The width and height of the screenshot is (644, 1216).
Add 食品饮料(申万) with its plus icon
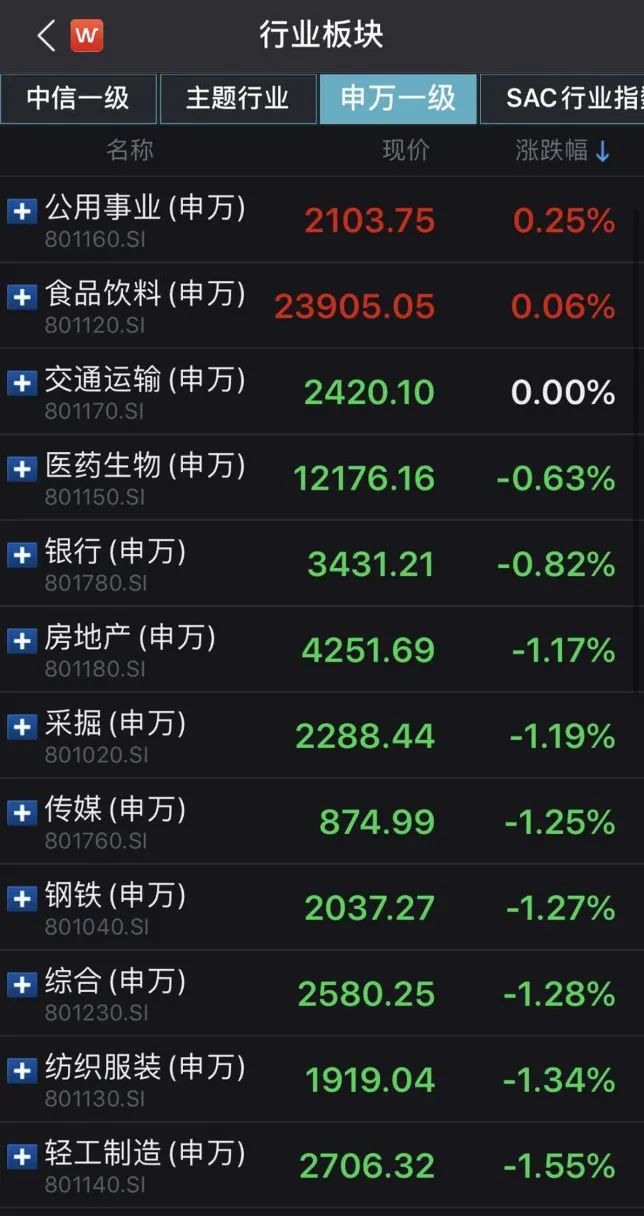[x=21, y=296]
